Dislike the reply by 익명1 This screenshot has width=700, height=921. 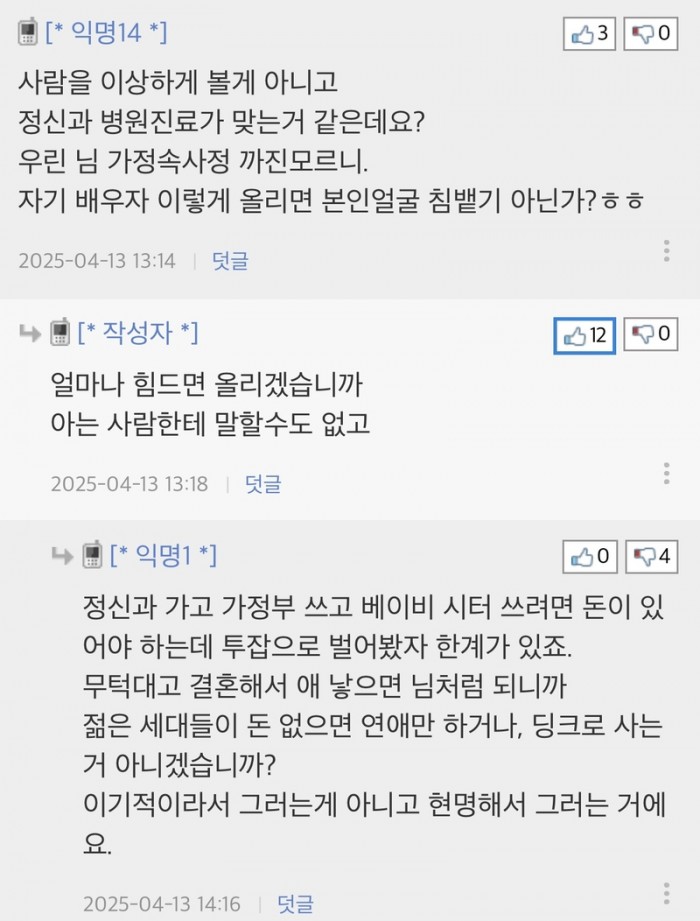coord(651,556)
